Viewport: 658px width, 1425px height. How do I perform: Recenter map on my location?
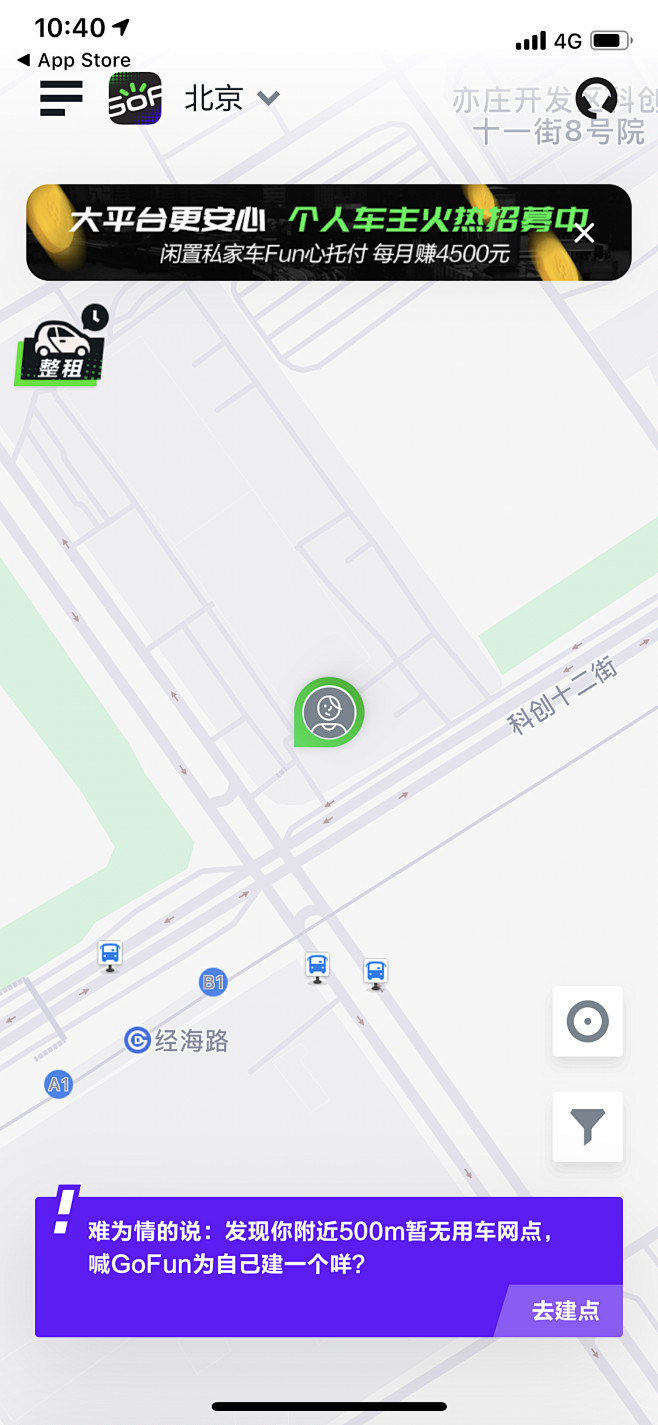588,1021
